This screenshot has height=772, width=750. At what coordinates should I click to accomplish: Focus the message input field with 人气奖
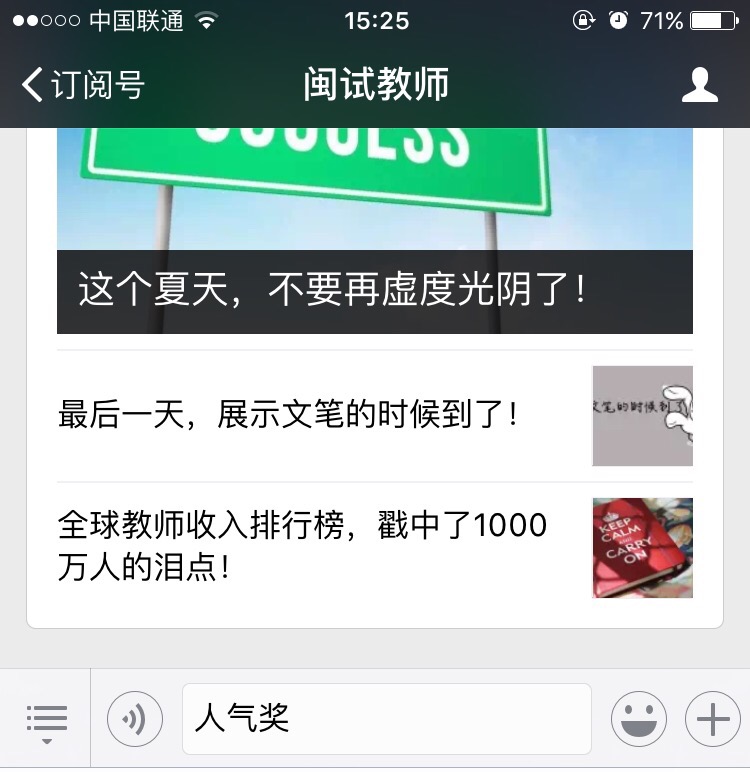click(x=386, y=719)
